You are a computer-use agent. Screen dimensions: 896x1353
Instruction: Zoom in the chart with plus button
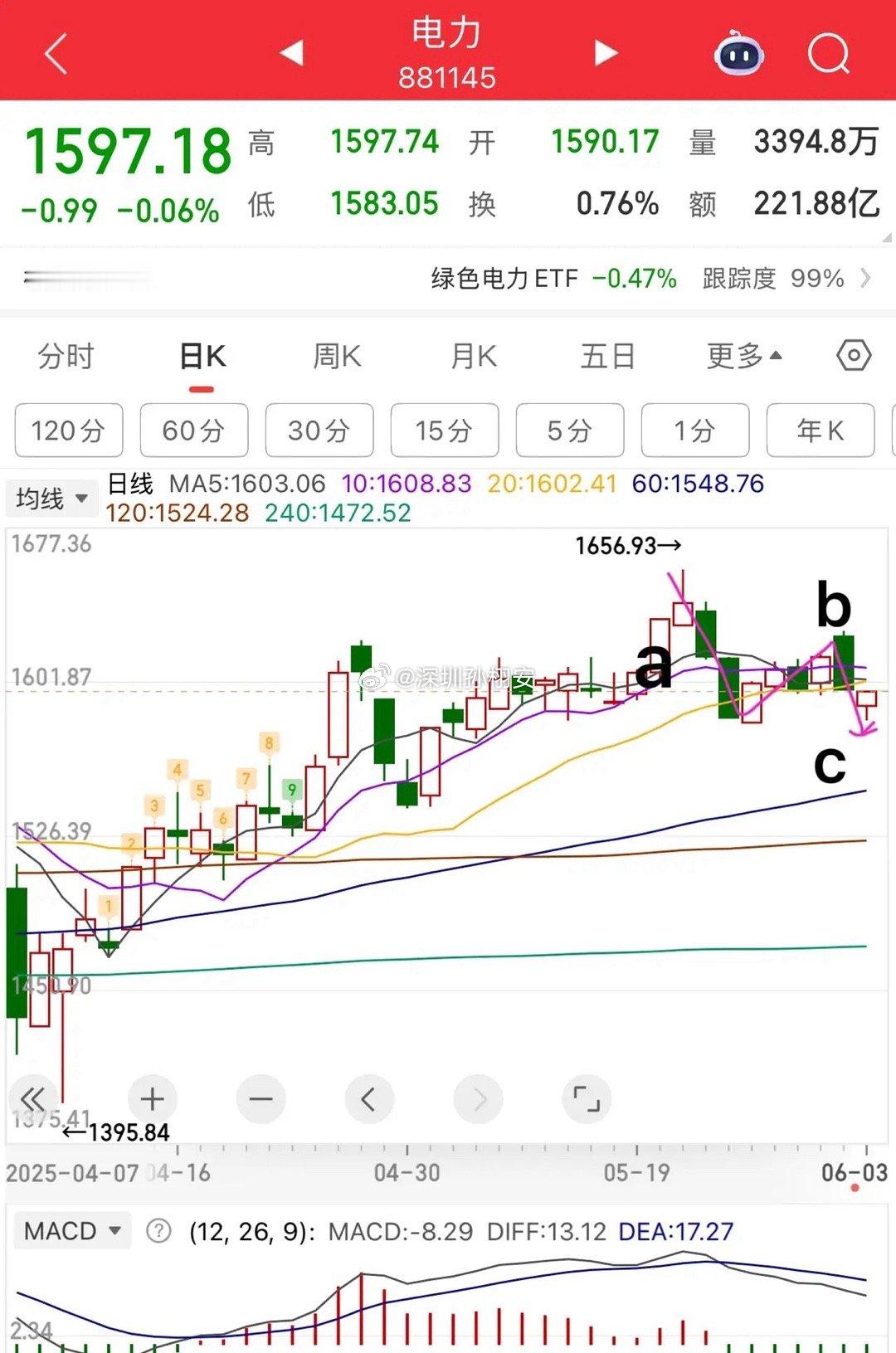(152, 1099)
